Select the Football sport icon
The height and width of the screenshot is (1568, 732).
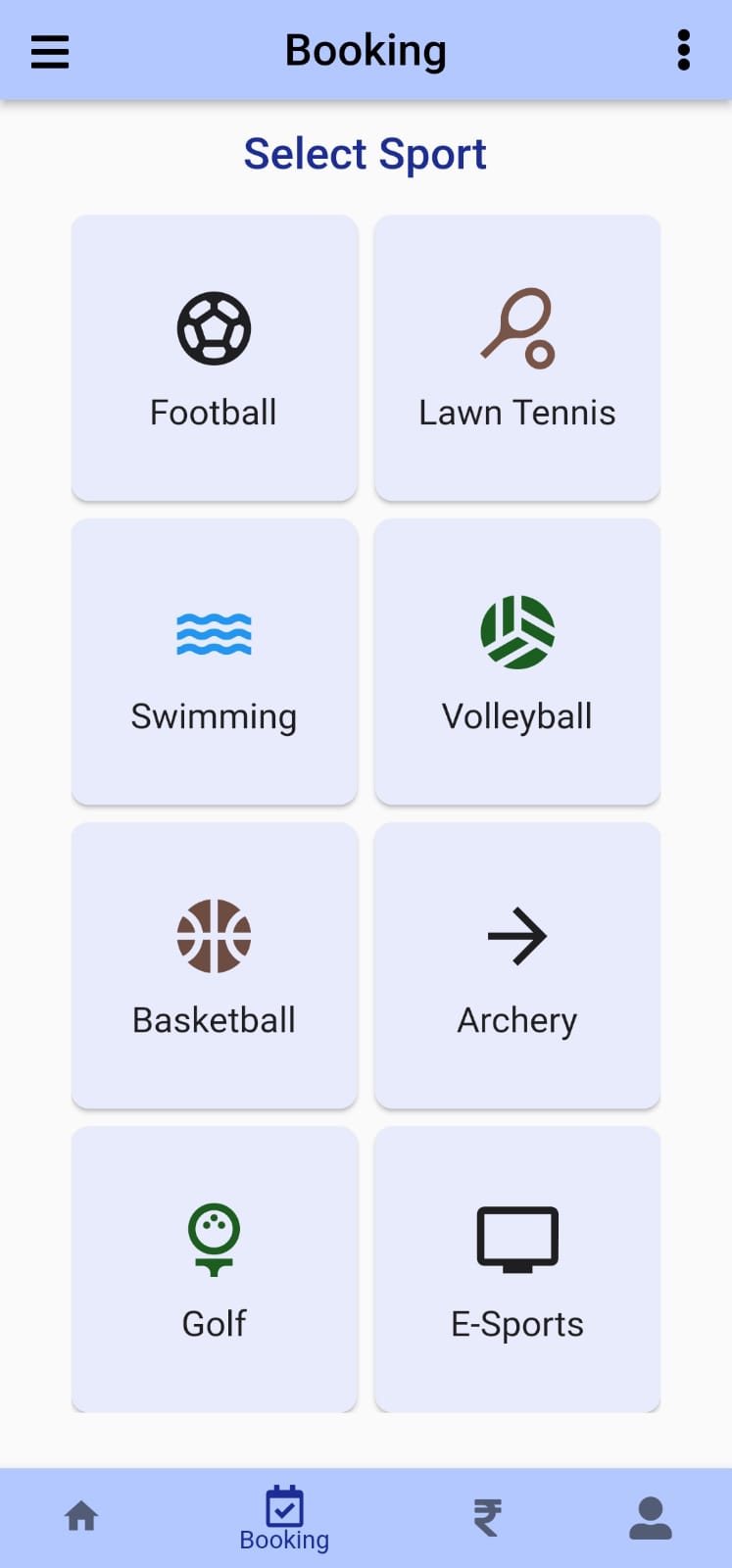[x=213, y=326]
